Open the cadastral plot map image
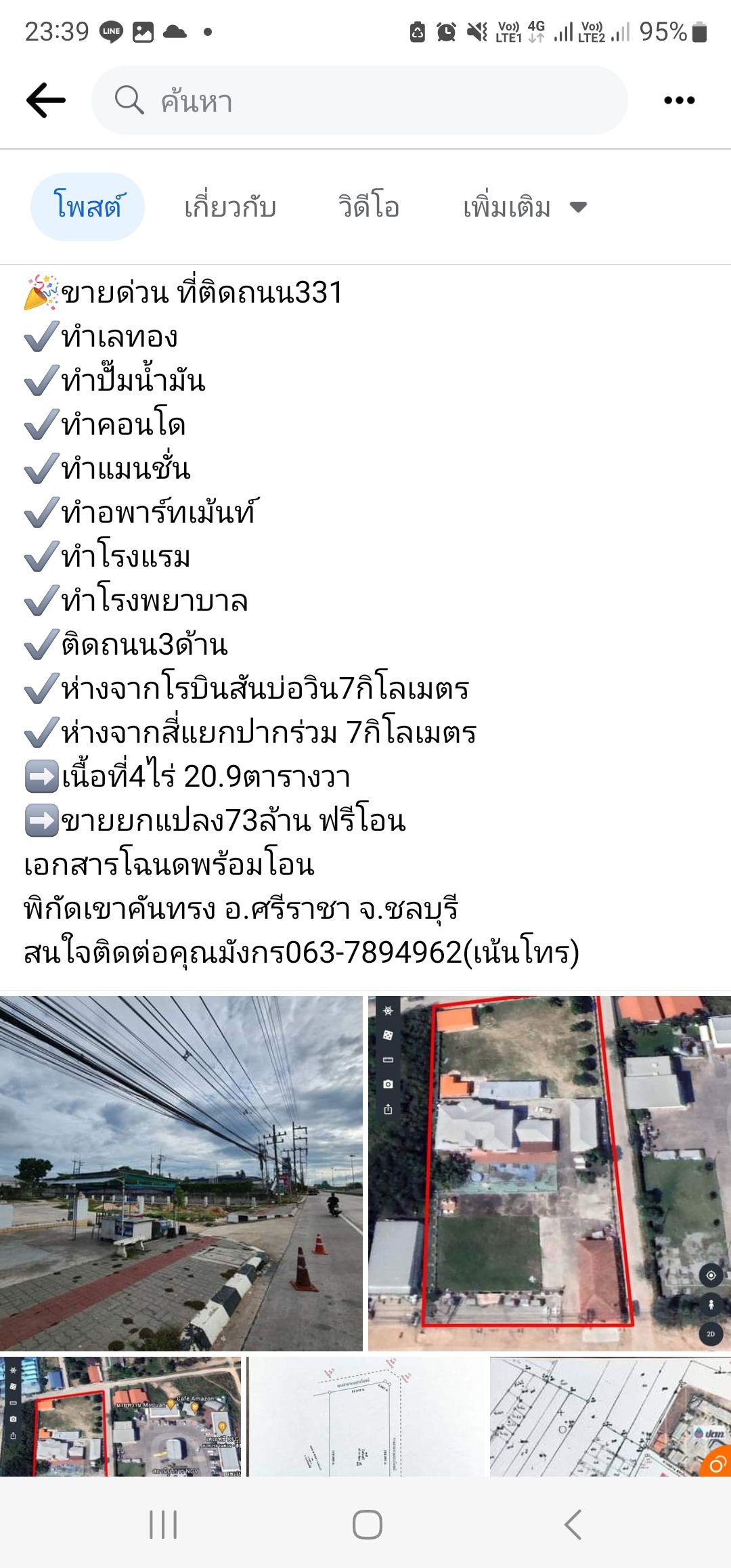The height and width of the screenshot is (1568, 731). click(611, 1416)
